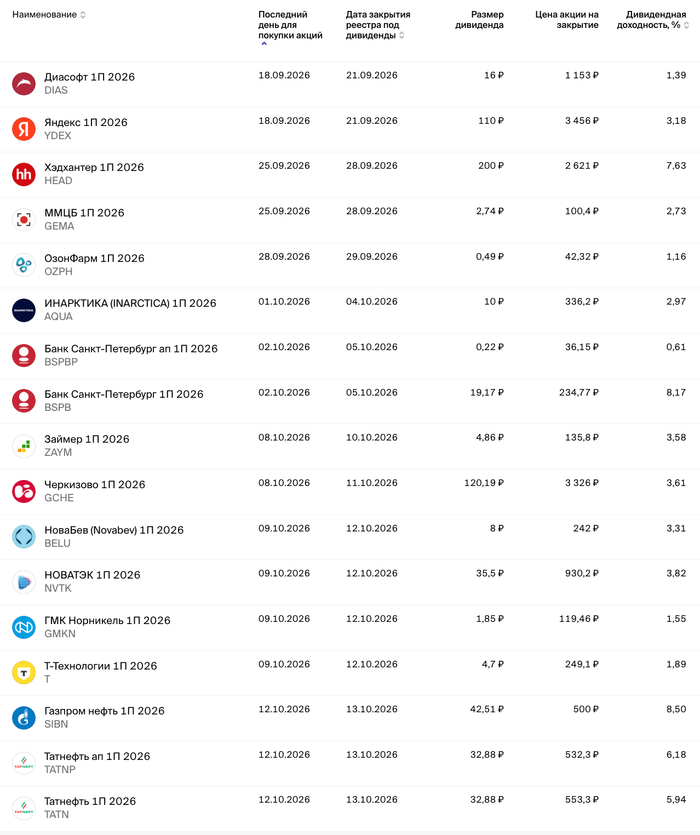Select the Займер 1П 2026 row
This screenshot has height=835, width=700.
[x=350, y=446]
